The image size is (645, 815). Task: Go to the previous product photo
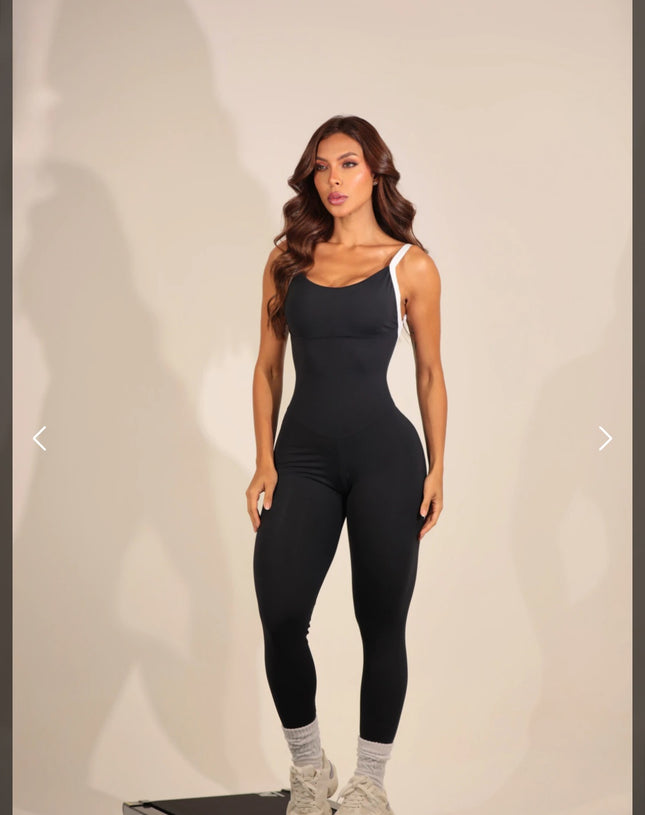[x=39, y=438]
